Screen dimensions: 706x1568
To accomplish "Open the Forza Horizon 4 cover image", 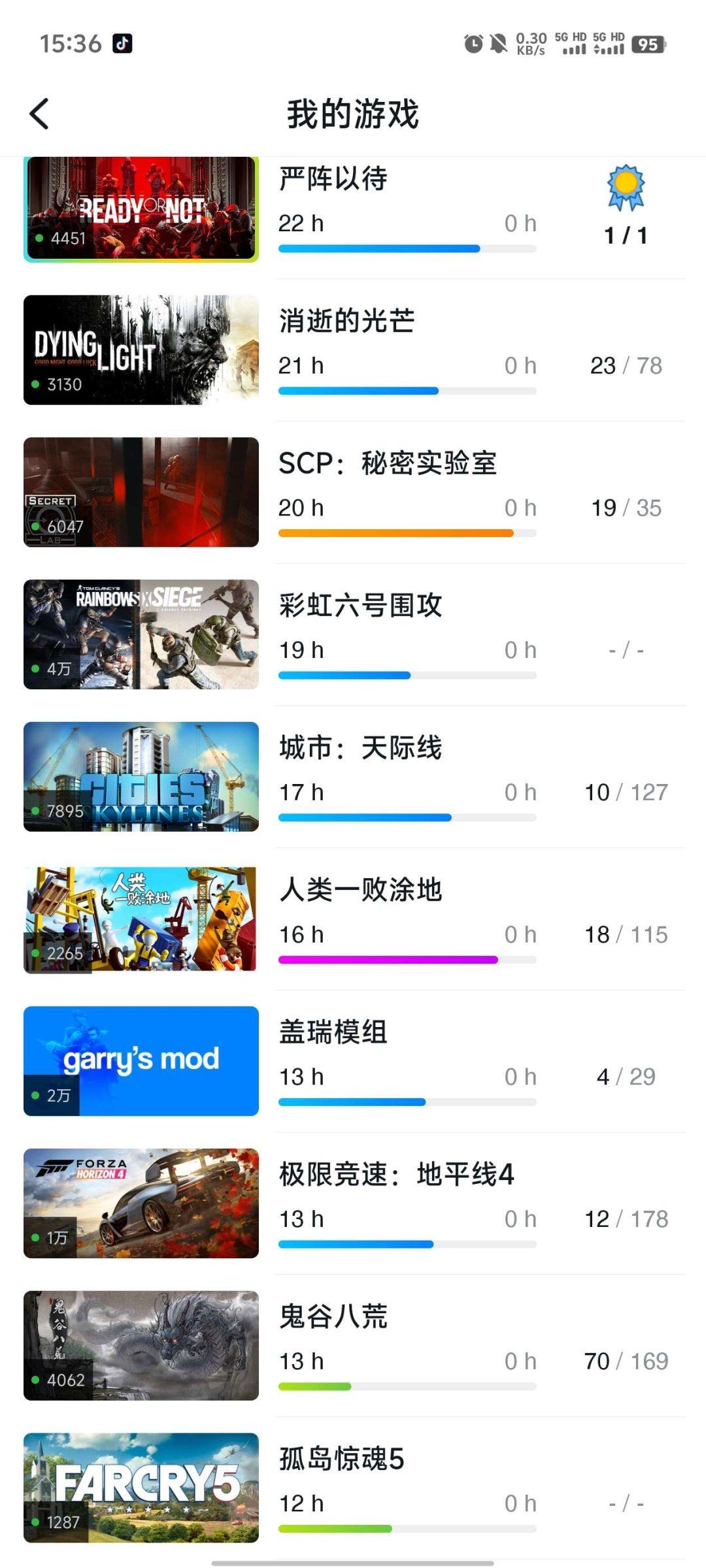I will (141, 1202).
